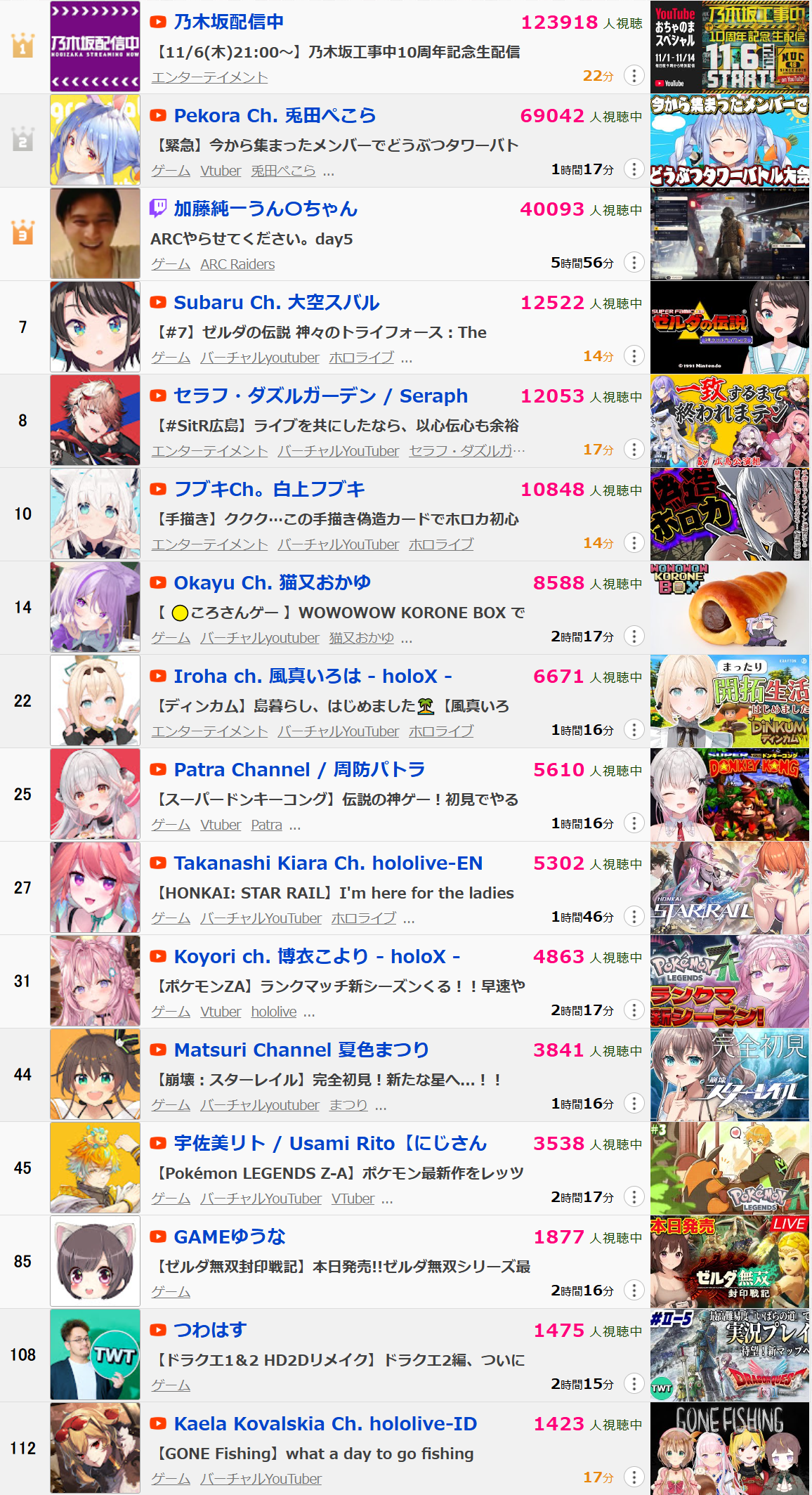
Task: Open Okayu Ch. 猫又おかゆ stream options
Action: [x=634, y=636]
